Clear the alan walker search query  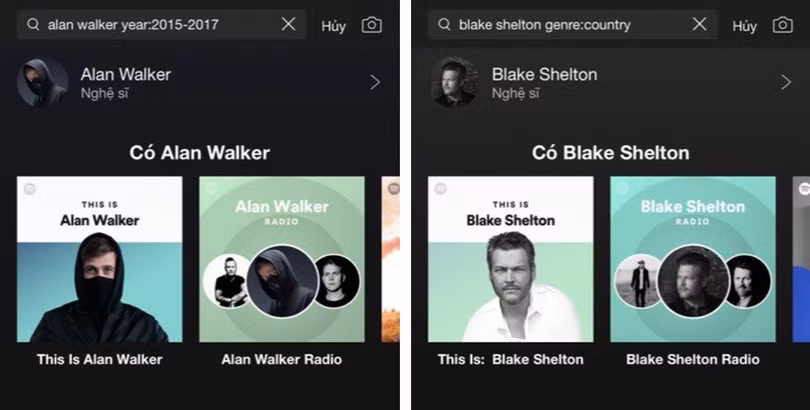point(289,24)
